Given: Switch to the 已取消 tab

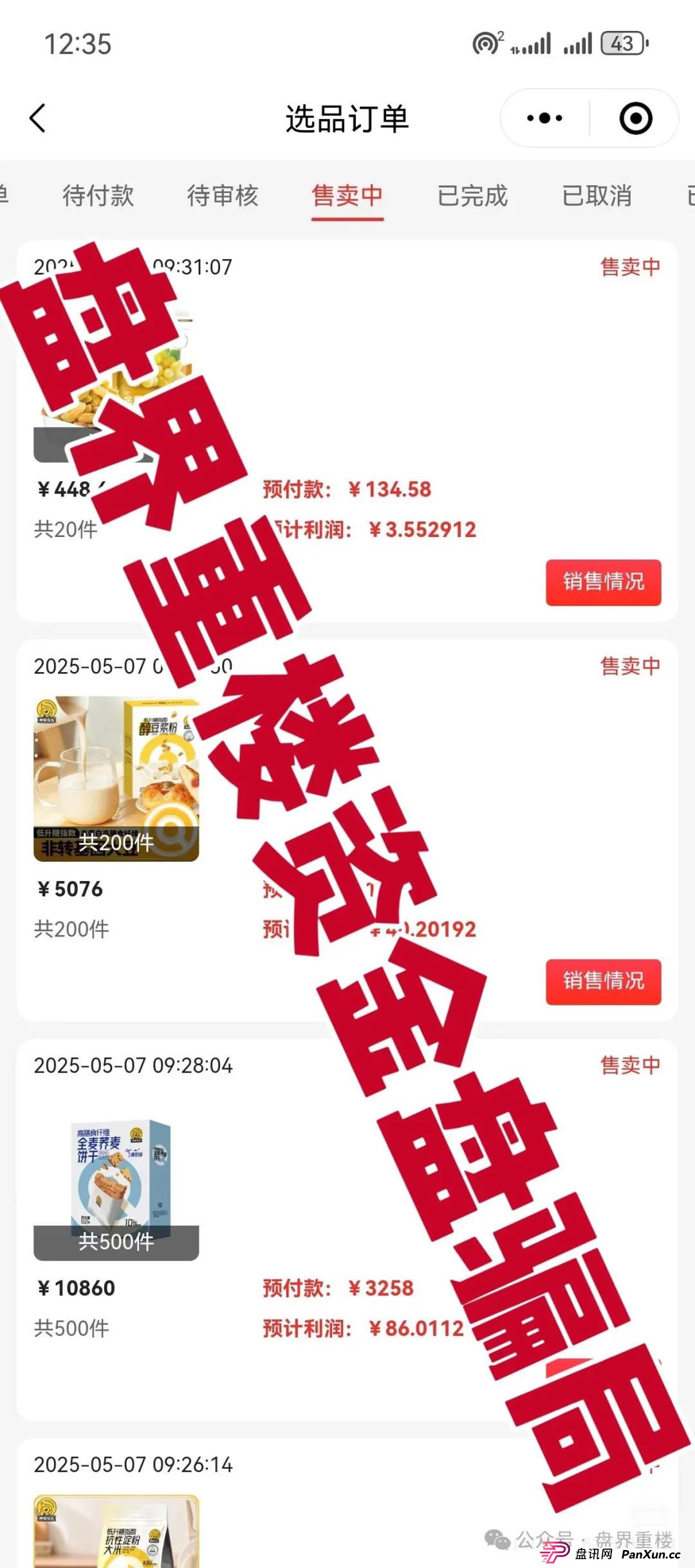Looking at the screenshot, I should click(596, 196).
